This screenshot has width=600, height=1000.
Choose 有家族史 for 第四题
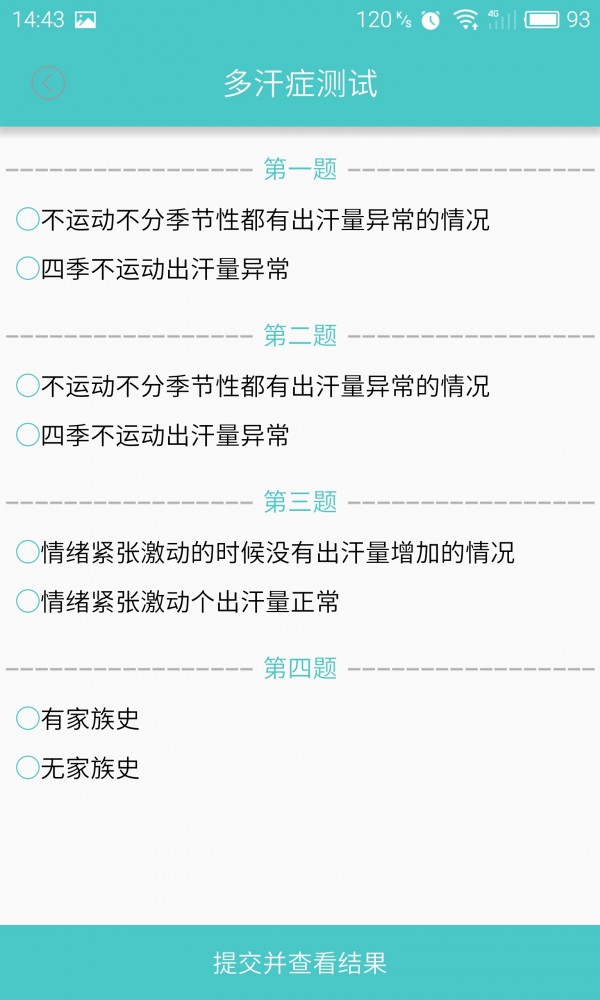(x=78, y=719)
